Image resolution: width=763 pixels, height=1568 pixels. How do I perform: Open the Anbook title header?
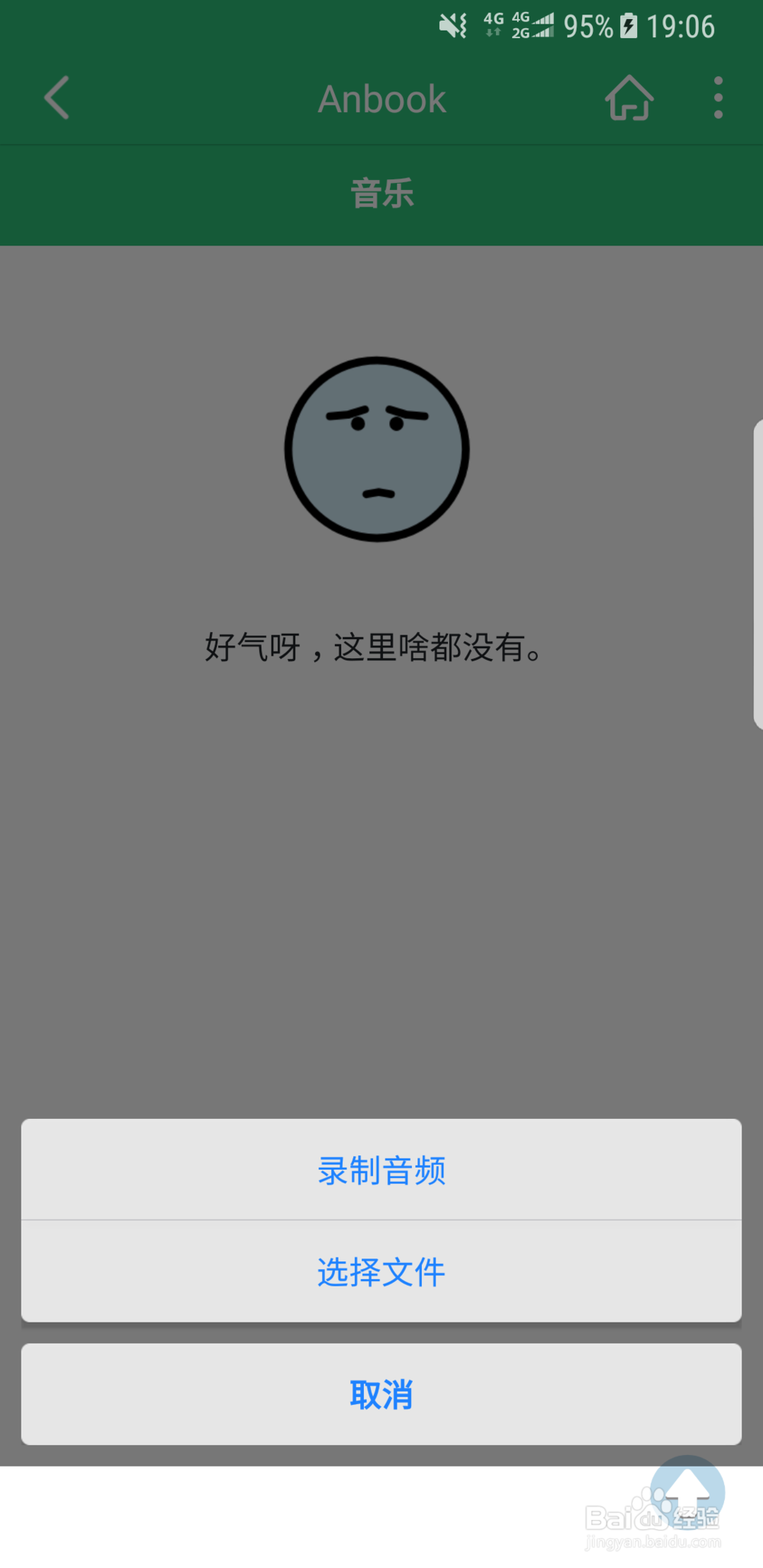click(380, 98)
